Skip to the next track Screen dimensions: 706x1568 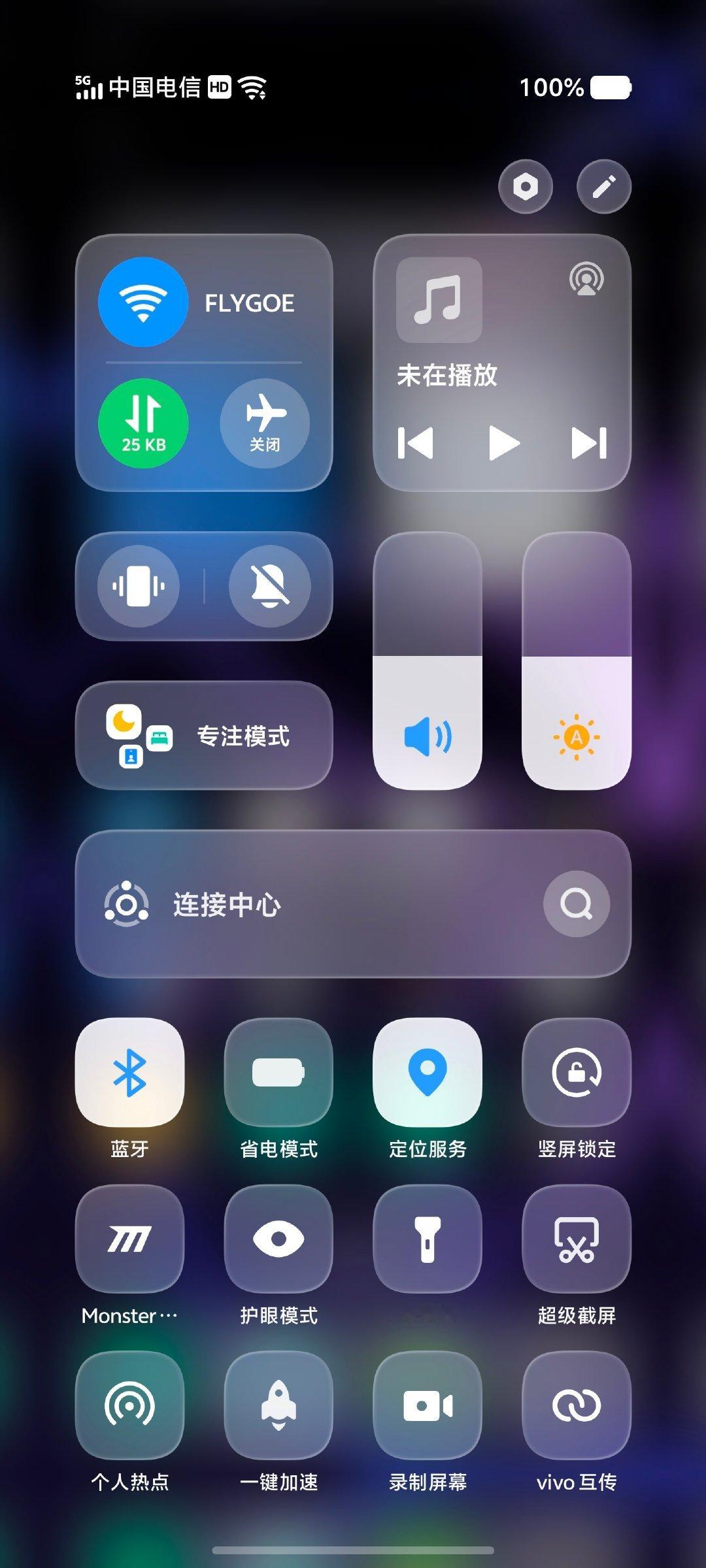tap(589, 443)
